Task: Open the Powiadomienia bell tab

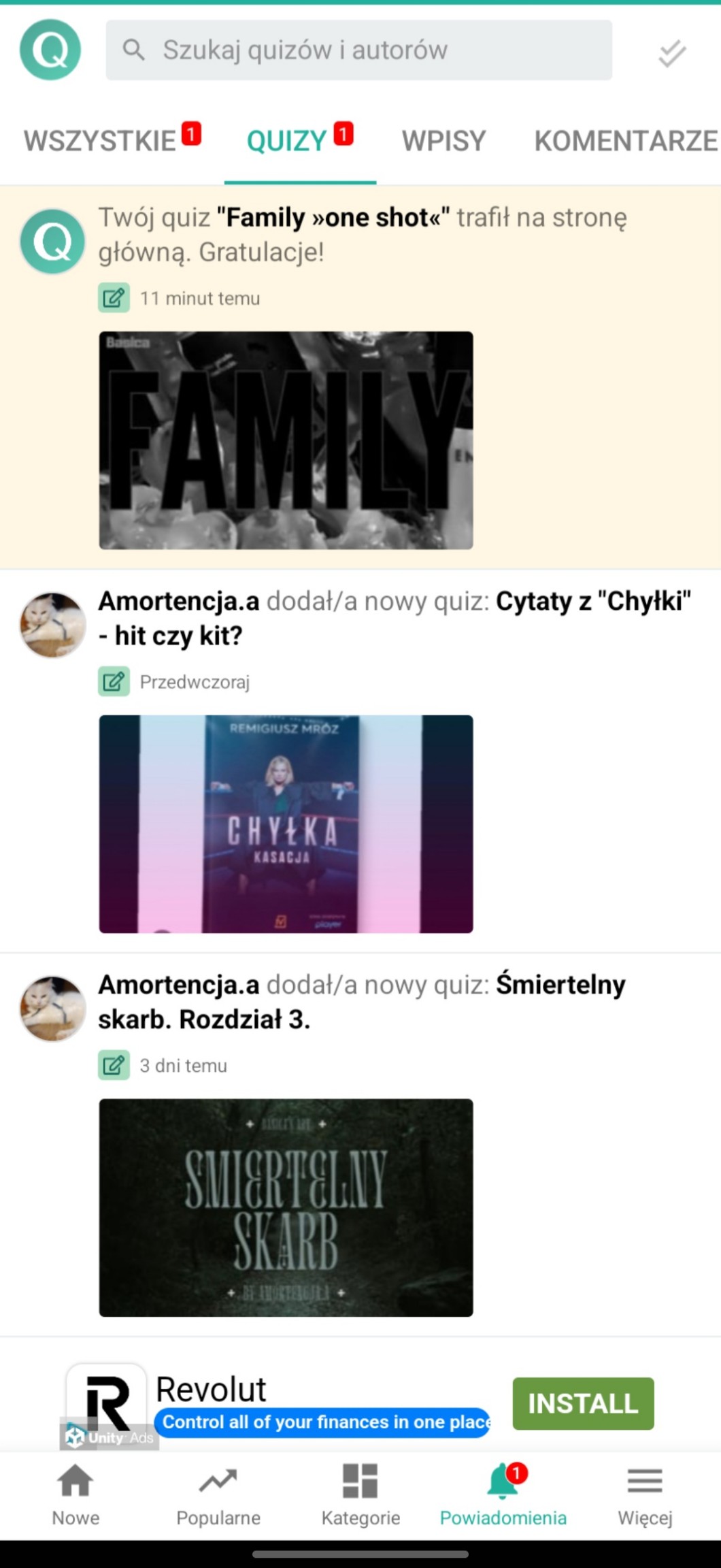Action: (x=503, y=1494)
